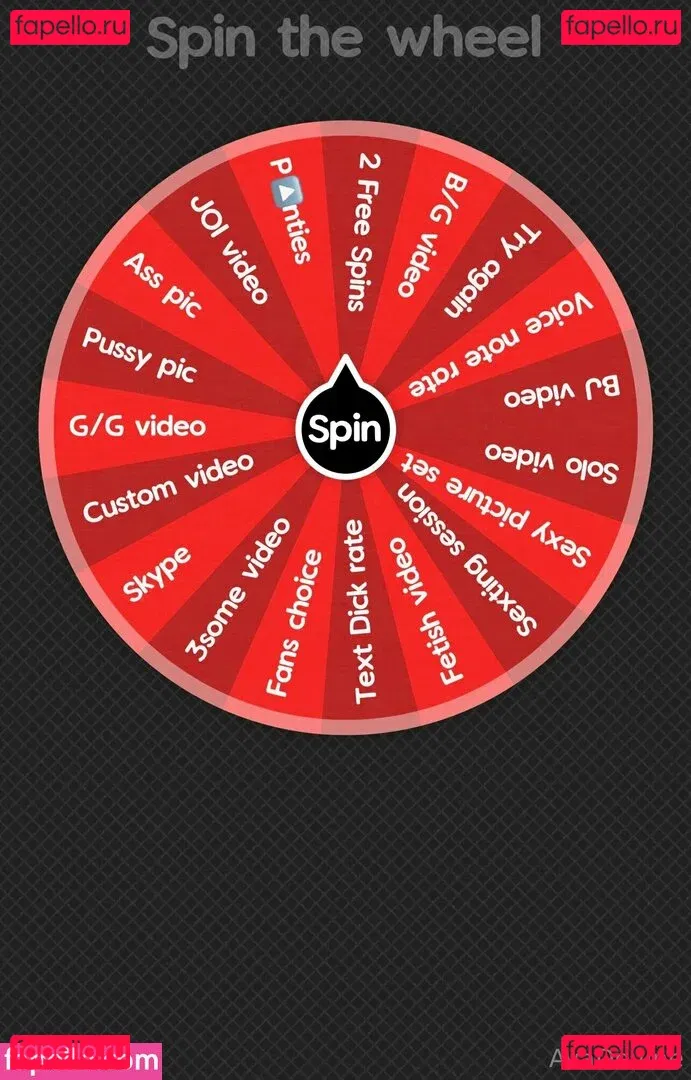691x1080 pixels.
Task: Tap the Spin button in the wheel center
Action: tap(345, 430)
